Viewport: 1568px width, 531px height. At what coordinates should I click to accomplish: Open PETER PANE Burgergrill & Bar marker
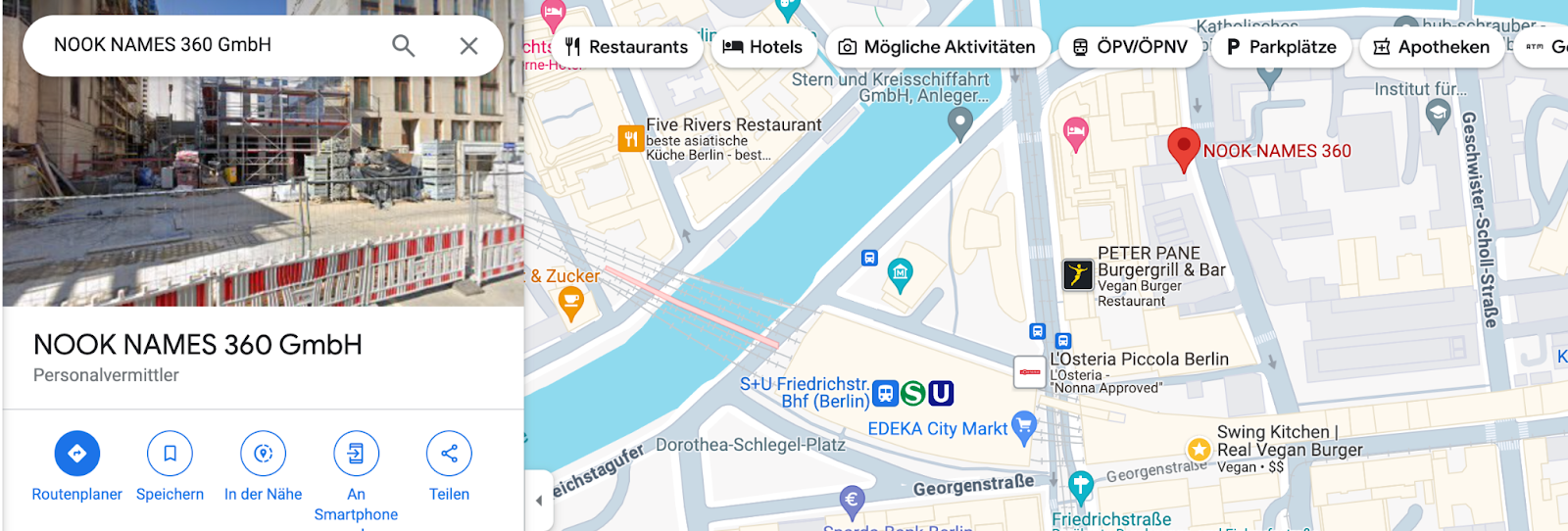point(1078,273)
